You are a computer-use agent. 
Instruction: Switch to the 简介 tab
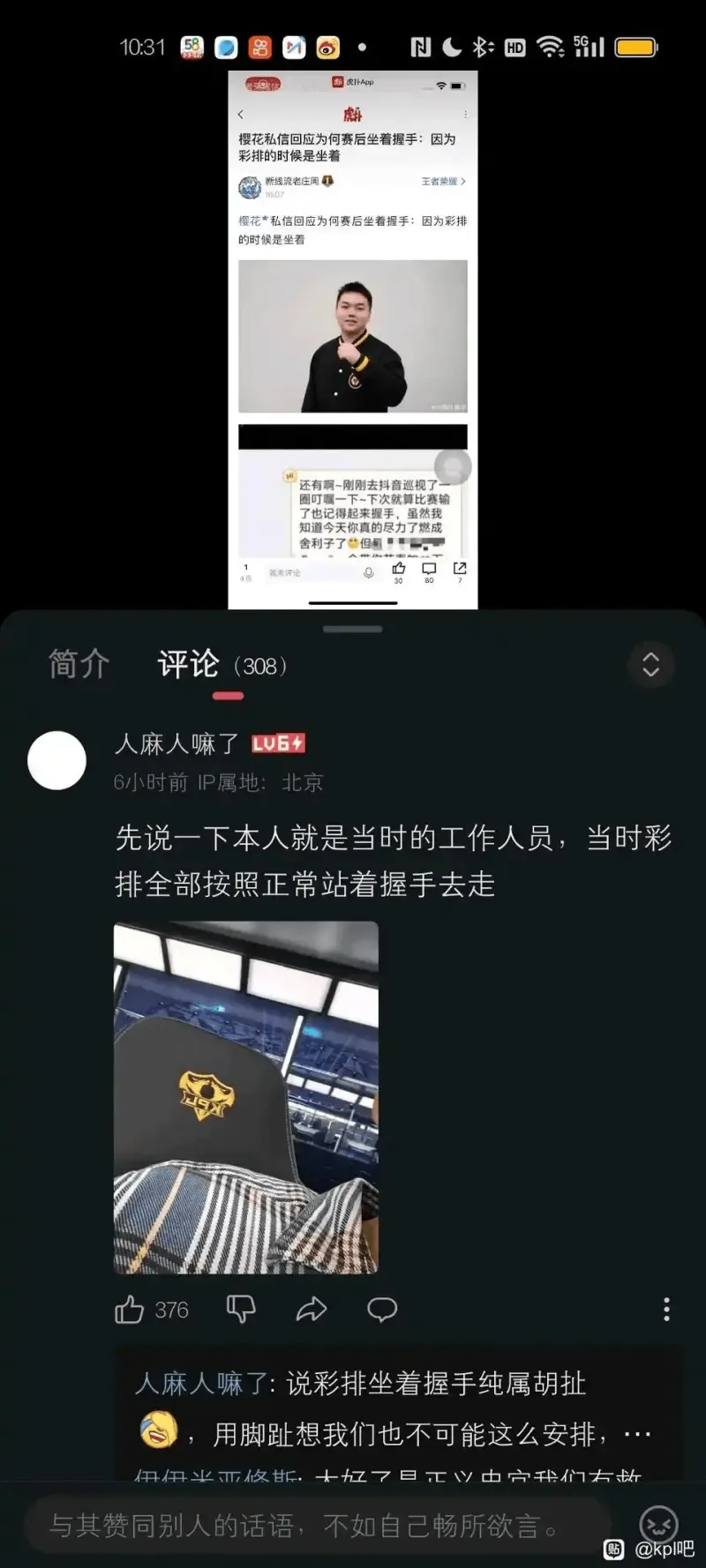(79, 664)
